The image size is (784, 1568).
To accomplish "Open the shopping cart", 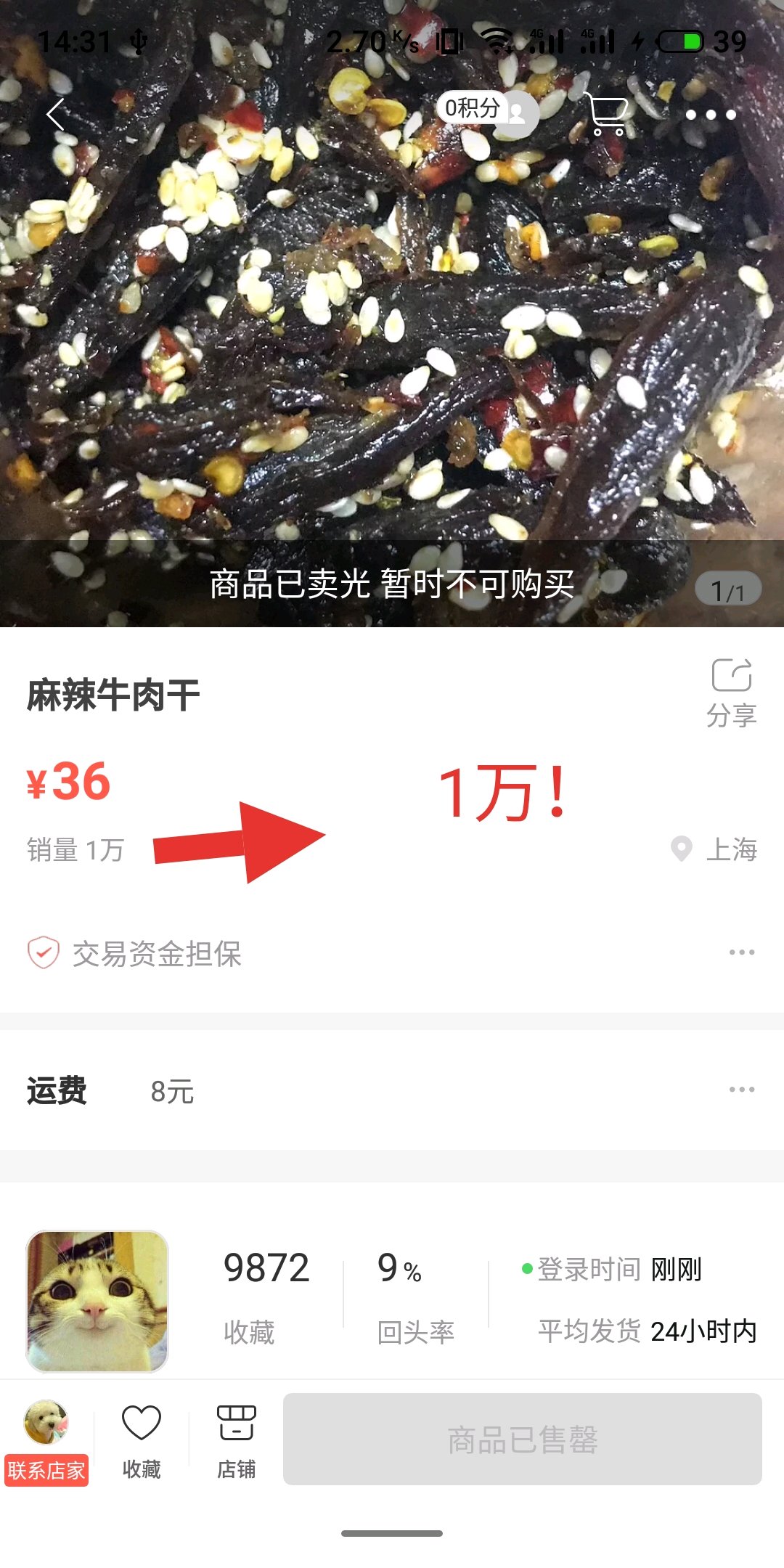I will coord(607,115).
